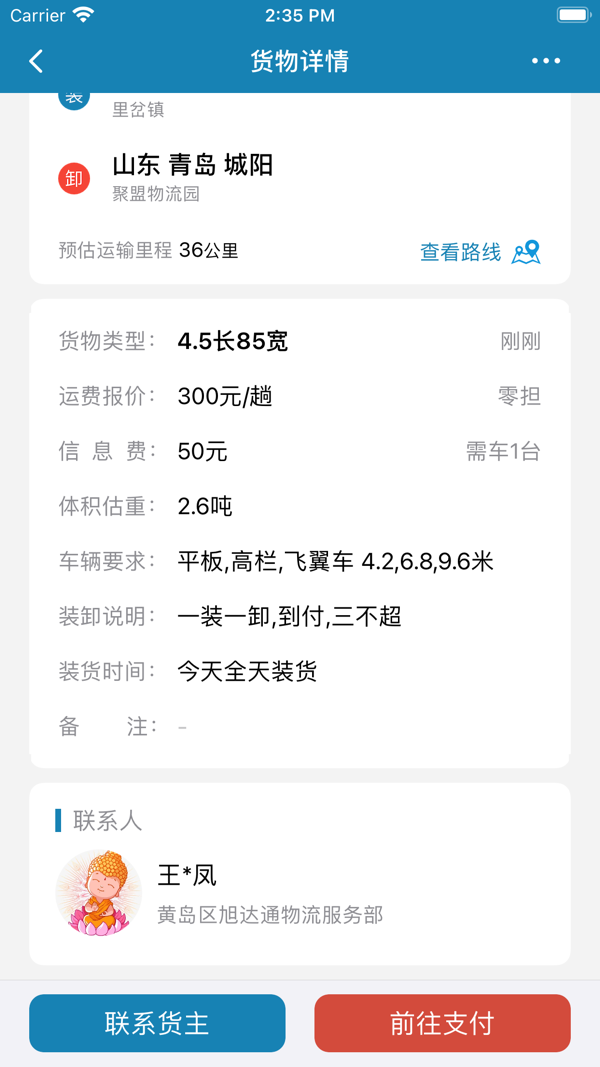Image resolution: width=600 pixels, height=1067 pixels.
Task: Open the three-dot overflow menu
Action: coord(546,61)
